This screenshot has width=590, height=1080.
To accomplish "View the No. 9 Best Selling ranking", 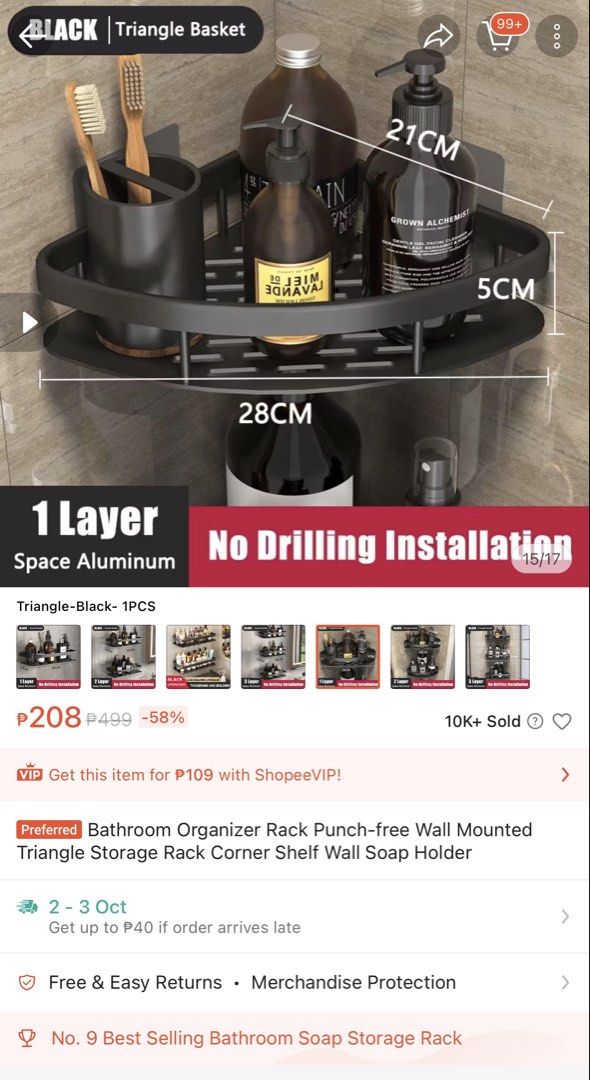I will click(x=295, y=1038).
